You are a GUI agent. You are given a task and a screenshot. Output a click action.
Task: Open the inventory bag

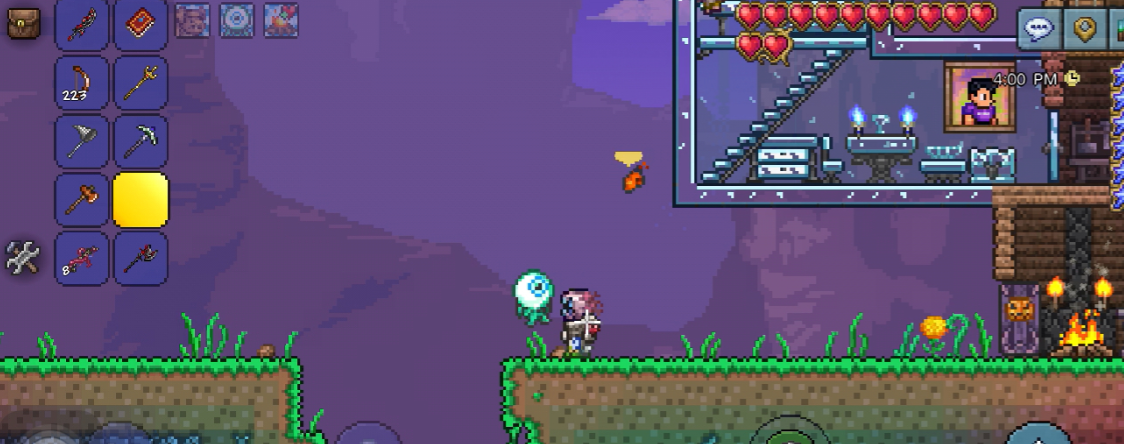(23, 22)
